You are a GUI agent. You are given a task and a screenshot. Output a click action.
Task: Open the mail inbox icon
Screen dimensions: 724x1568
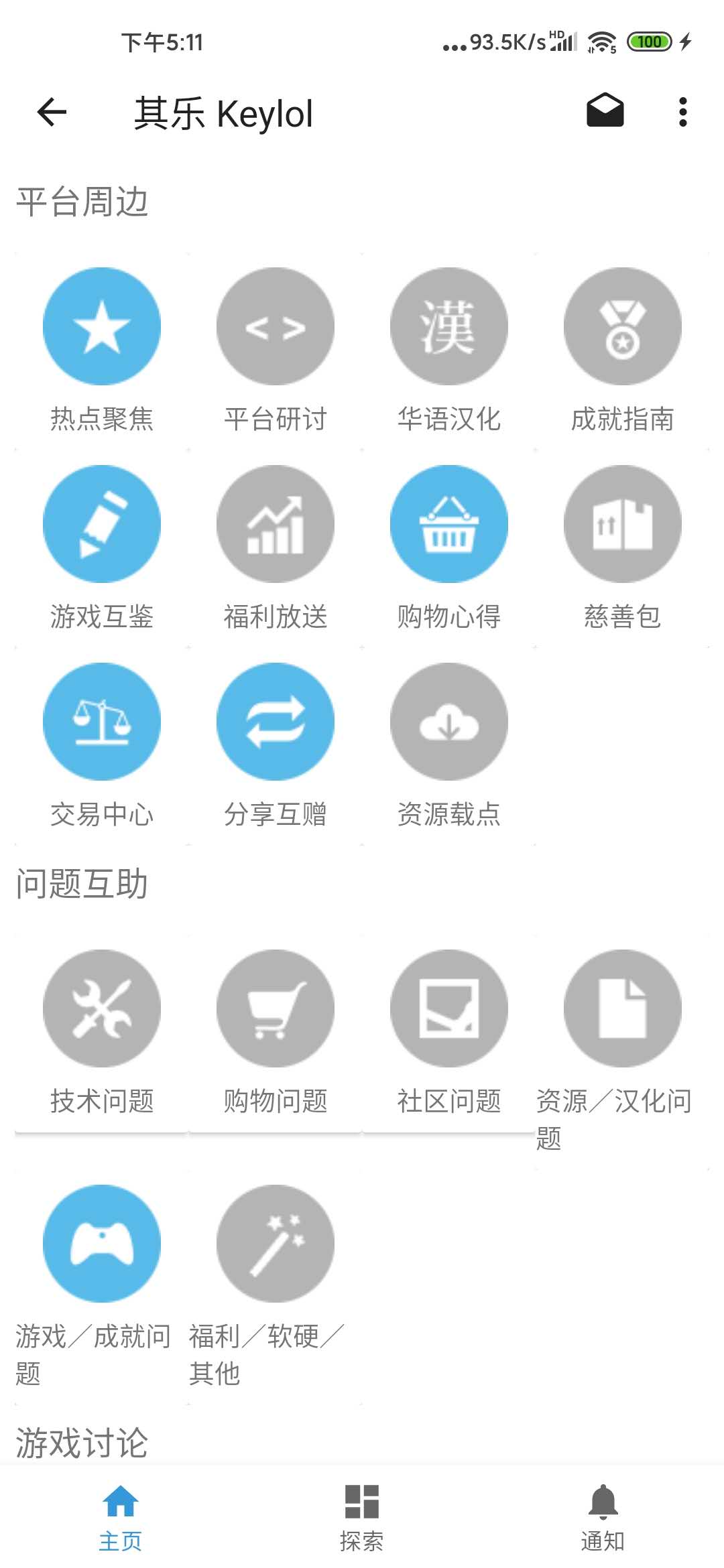pyautogui.click(x=605, y=111)
